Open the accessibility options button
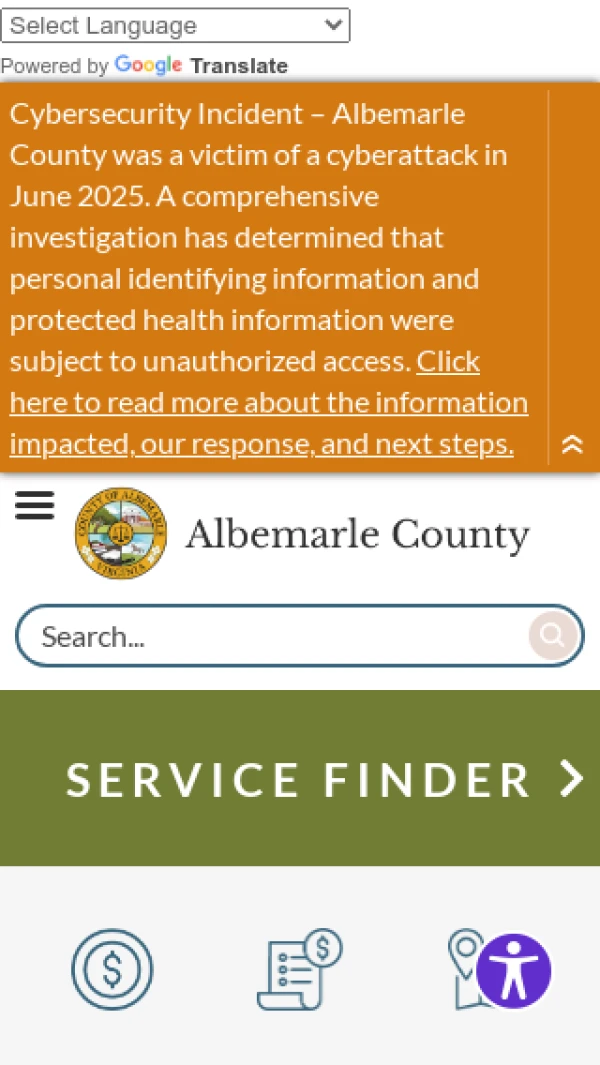The image size is (600, 1065). click(x=514, y=970)
